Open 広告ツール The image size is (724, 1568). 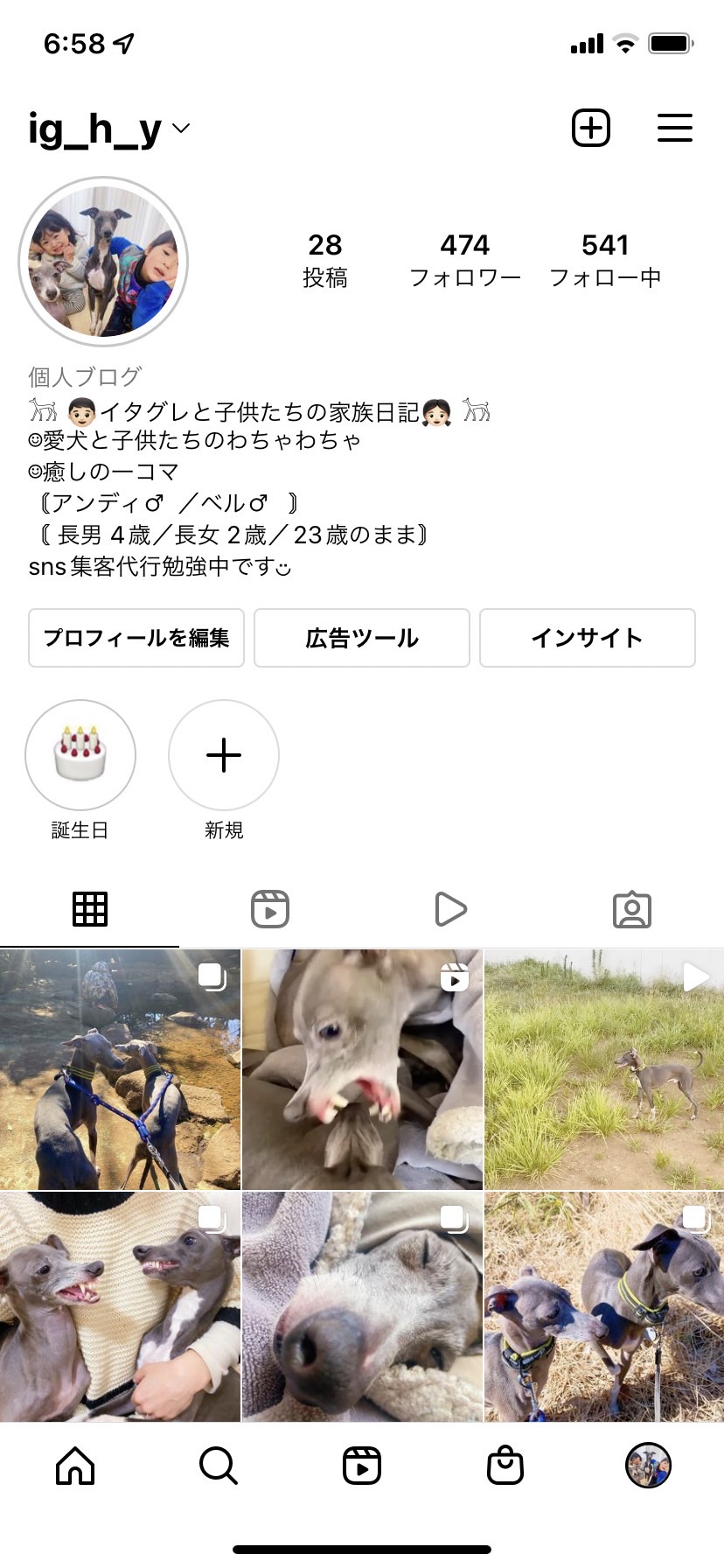pyautogui.click(x=362, y=638)
